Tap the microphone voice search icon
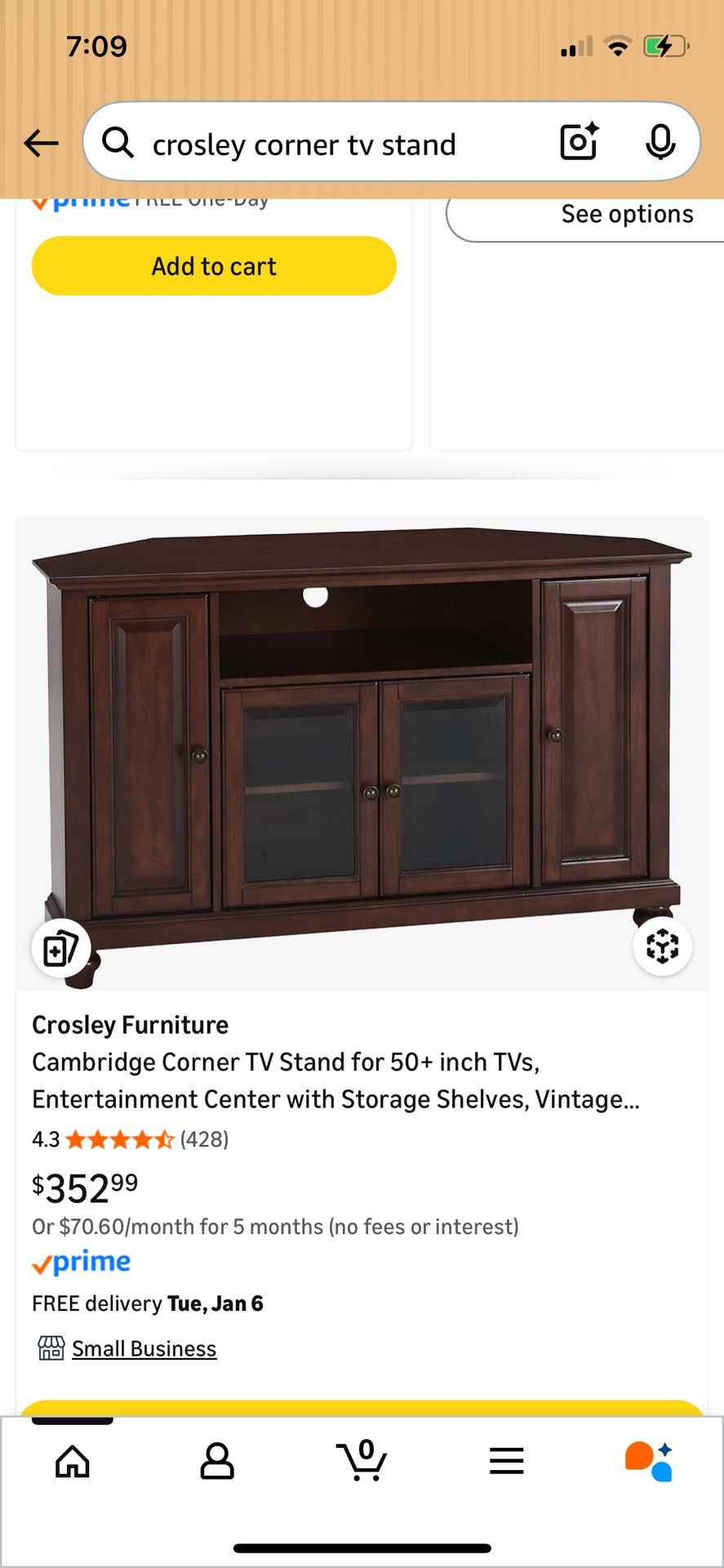This screenshot has width=724, height=1568. click(661, 141)
